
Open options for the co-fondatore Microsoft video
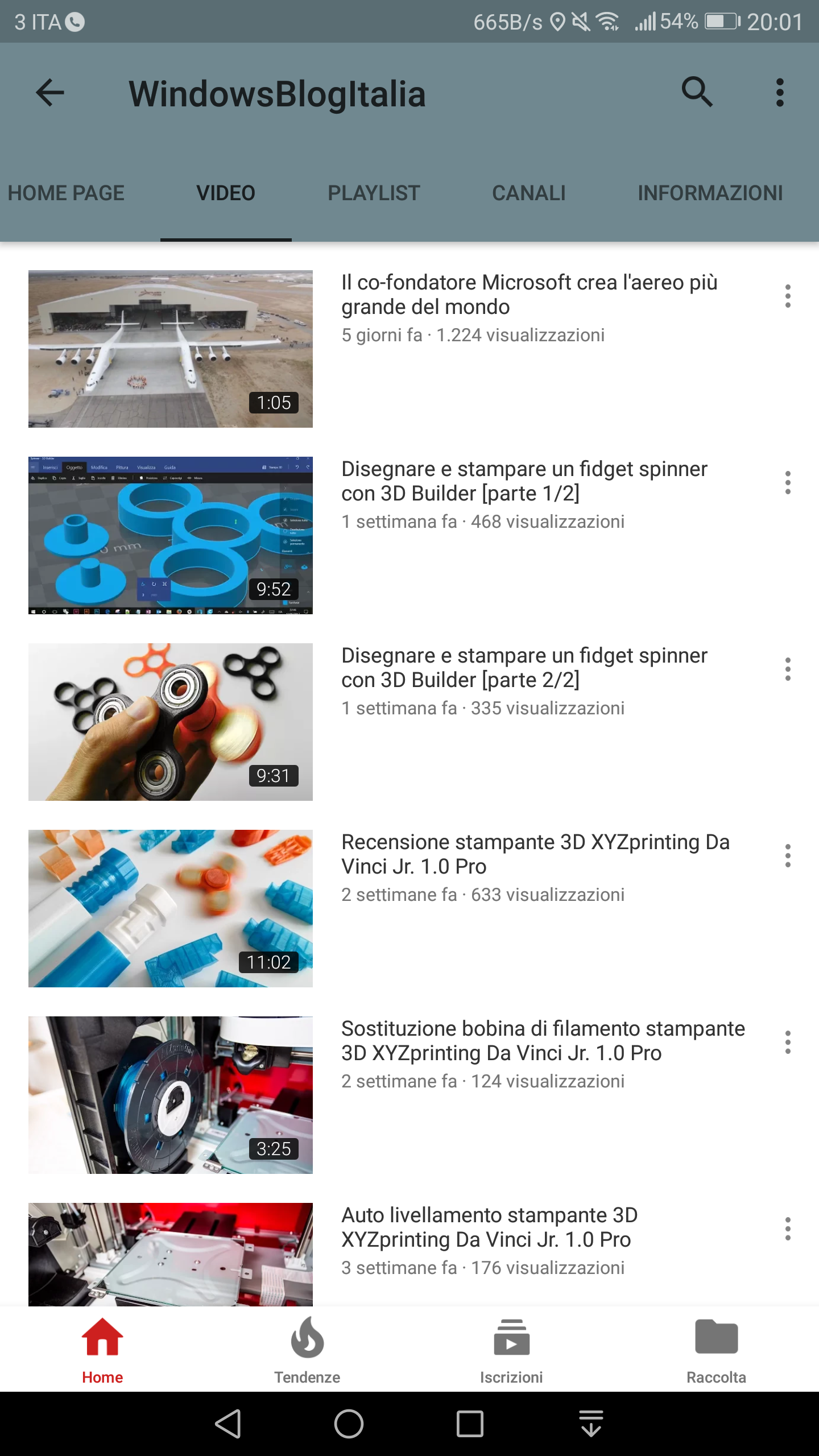pos(788,296)
